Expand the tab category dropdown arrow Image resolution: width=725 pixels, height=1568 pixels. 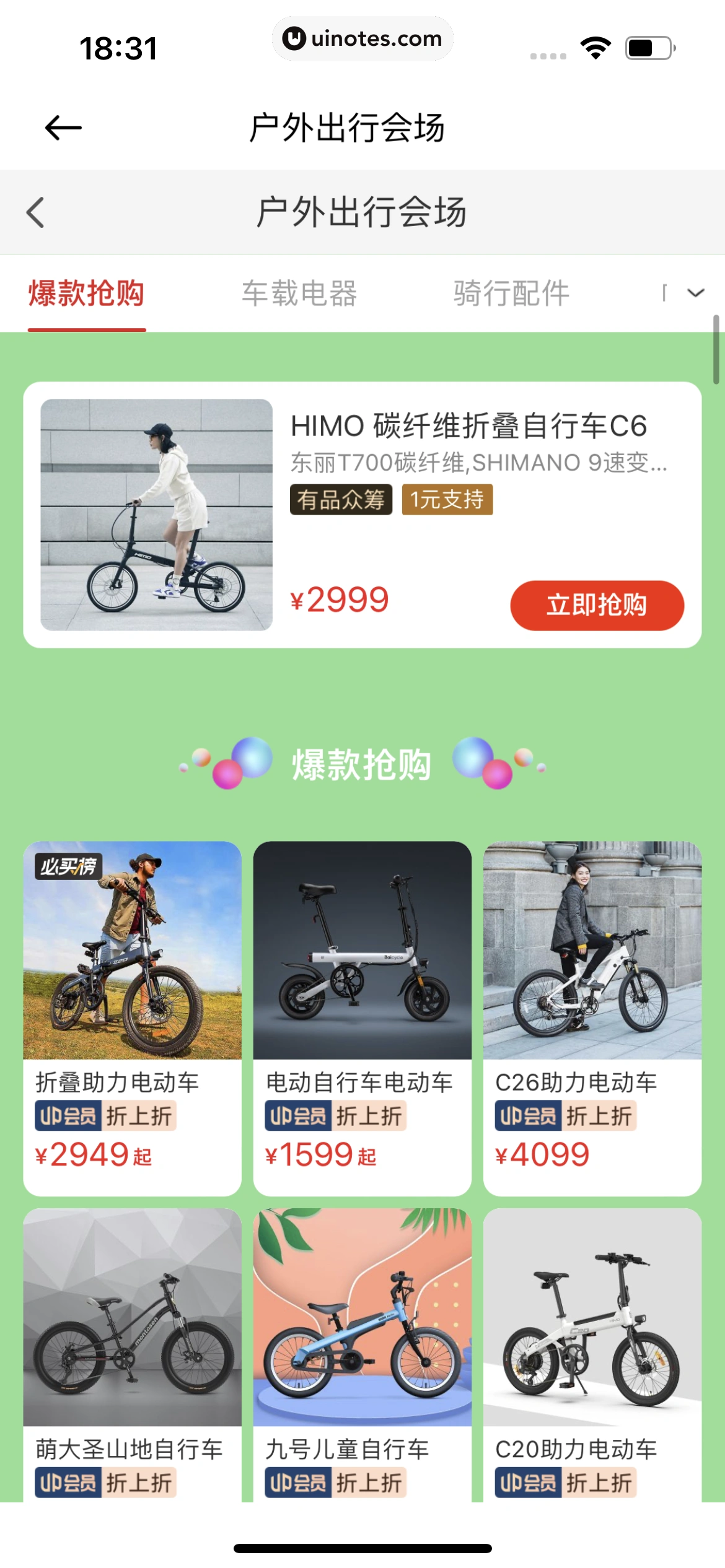(x=696, y=294)
